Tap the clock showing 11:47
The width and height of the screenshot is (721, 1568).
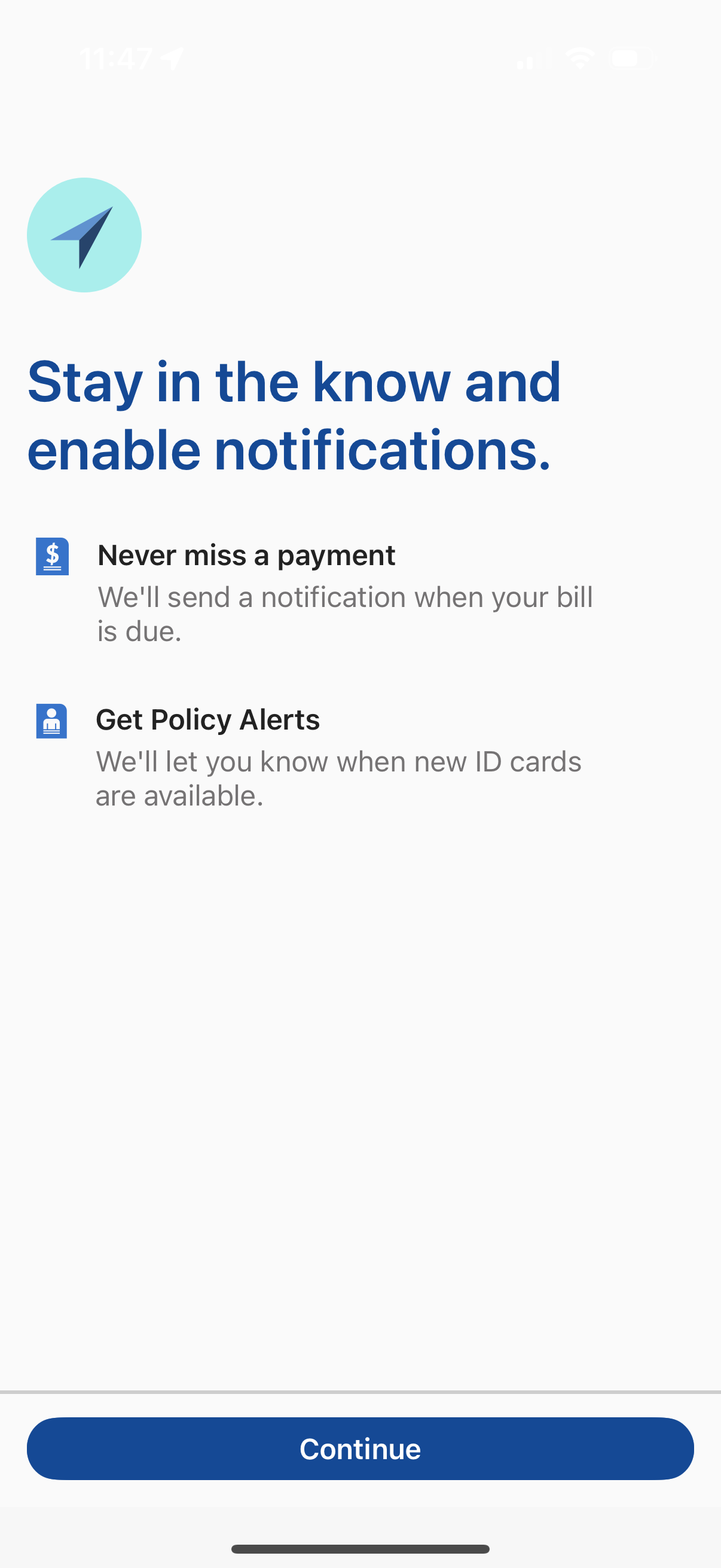pyautogui.click(x=118, y=58)
